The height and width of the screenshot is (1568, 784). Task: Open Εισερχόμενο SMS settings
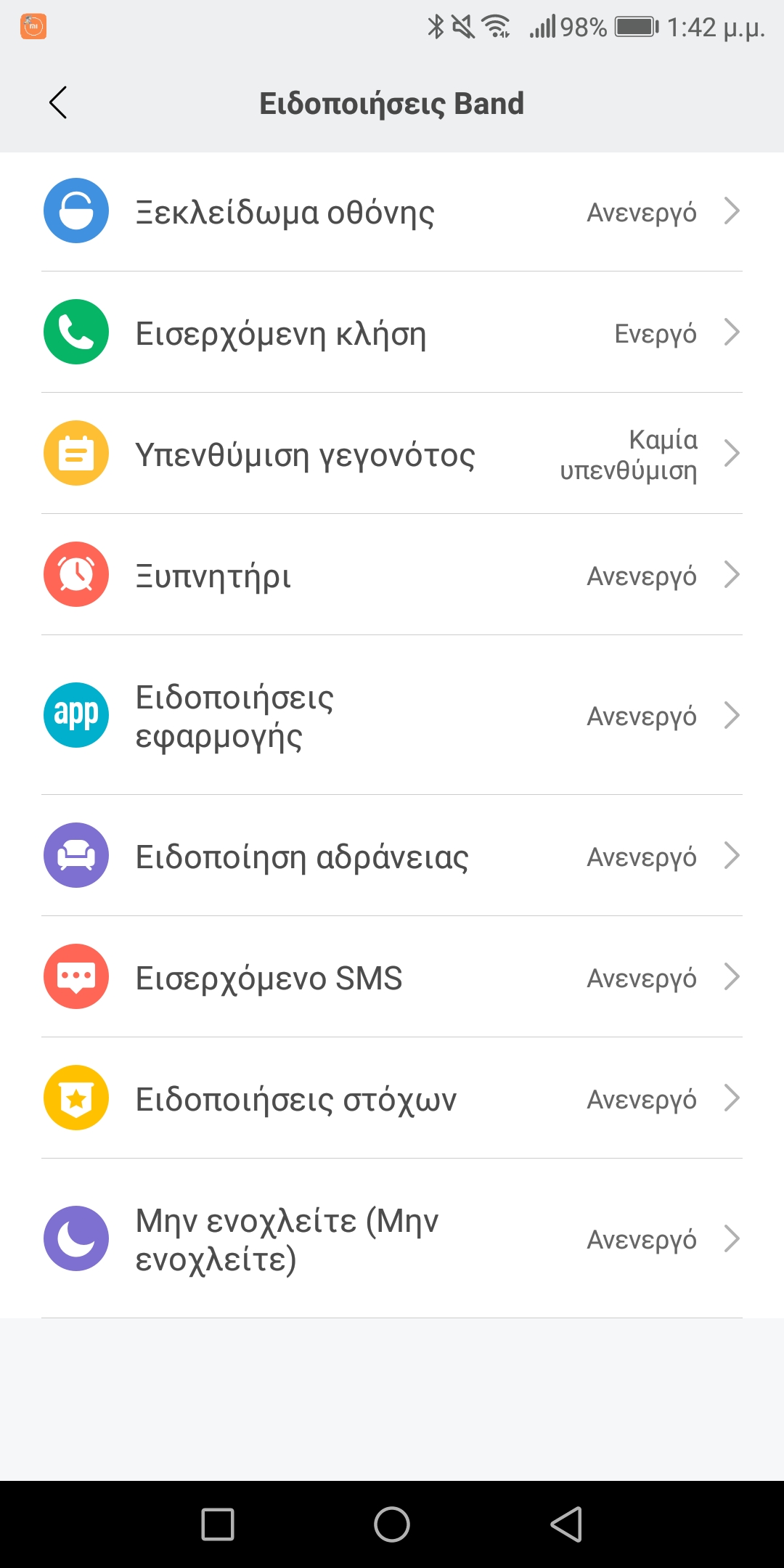coord(392,978)
